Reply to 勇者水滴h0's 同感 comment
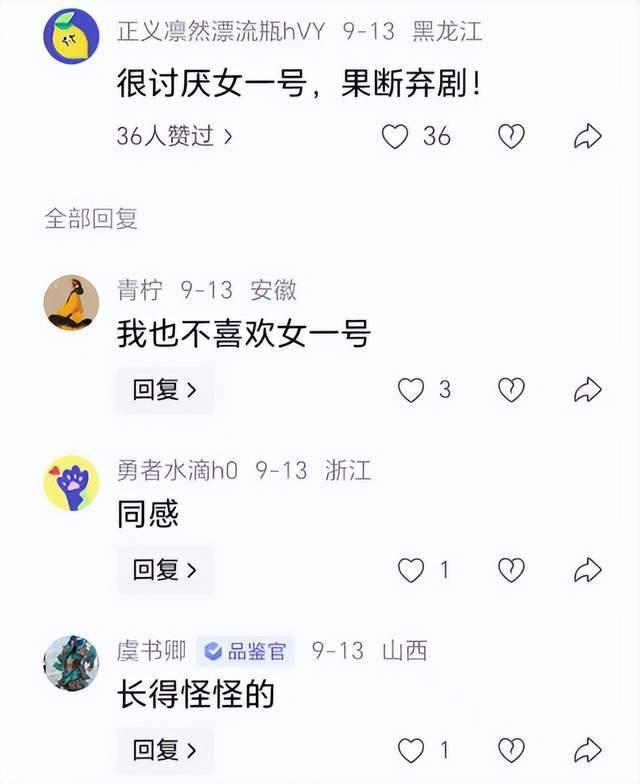The height and width of the screenshot is (784, 640). point(164,570)
